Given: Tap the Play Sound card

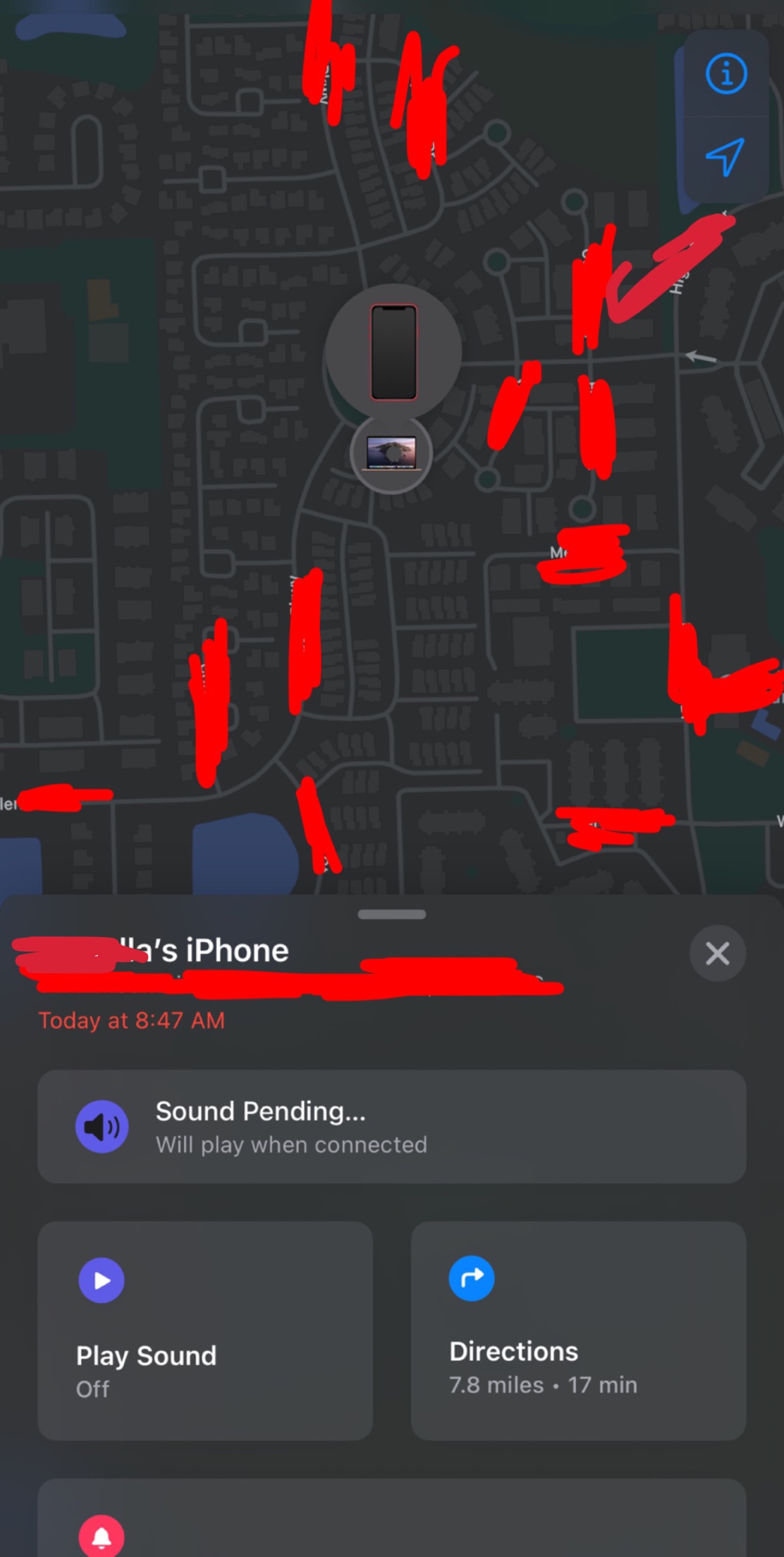Looking at the screenshot, I should pyautogui.click(x=205, y=1330).
